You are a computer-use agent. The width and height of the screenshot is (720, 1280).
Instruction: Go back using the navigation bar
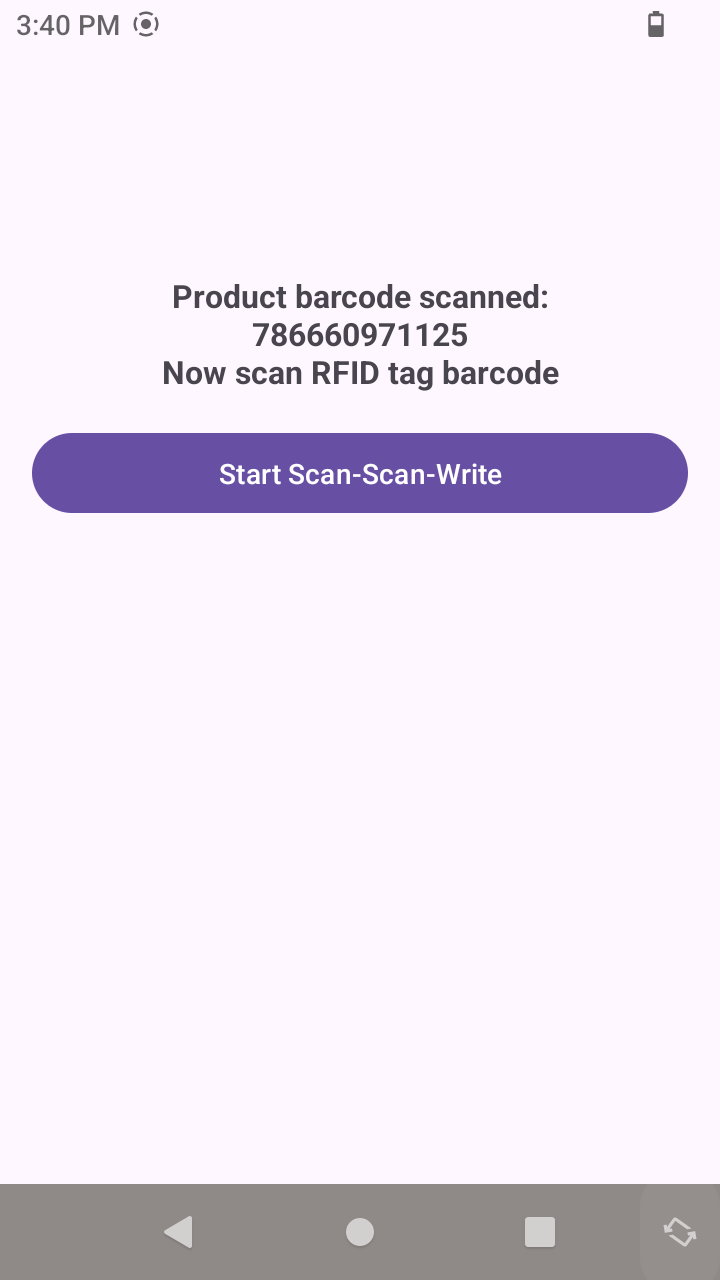coord(178,1232)
